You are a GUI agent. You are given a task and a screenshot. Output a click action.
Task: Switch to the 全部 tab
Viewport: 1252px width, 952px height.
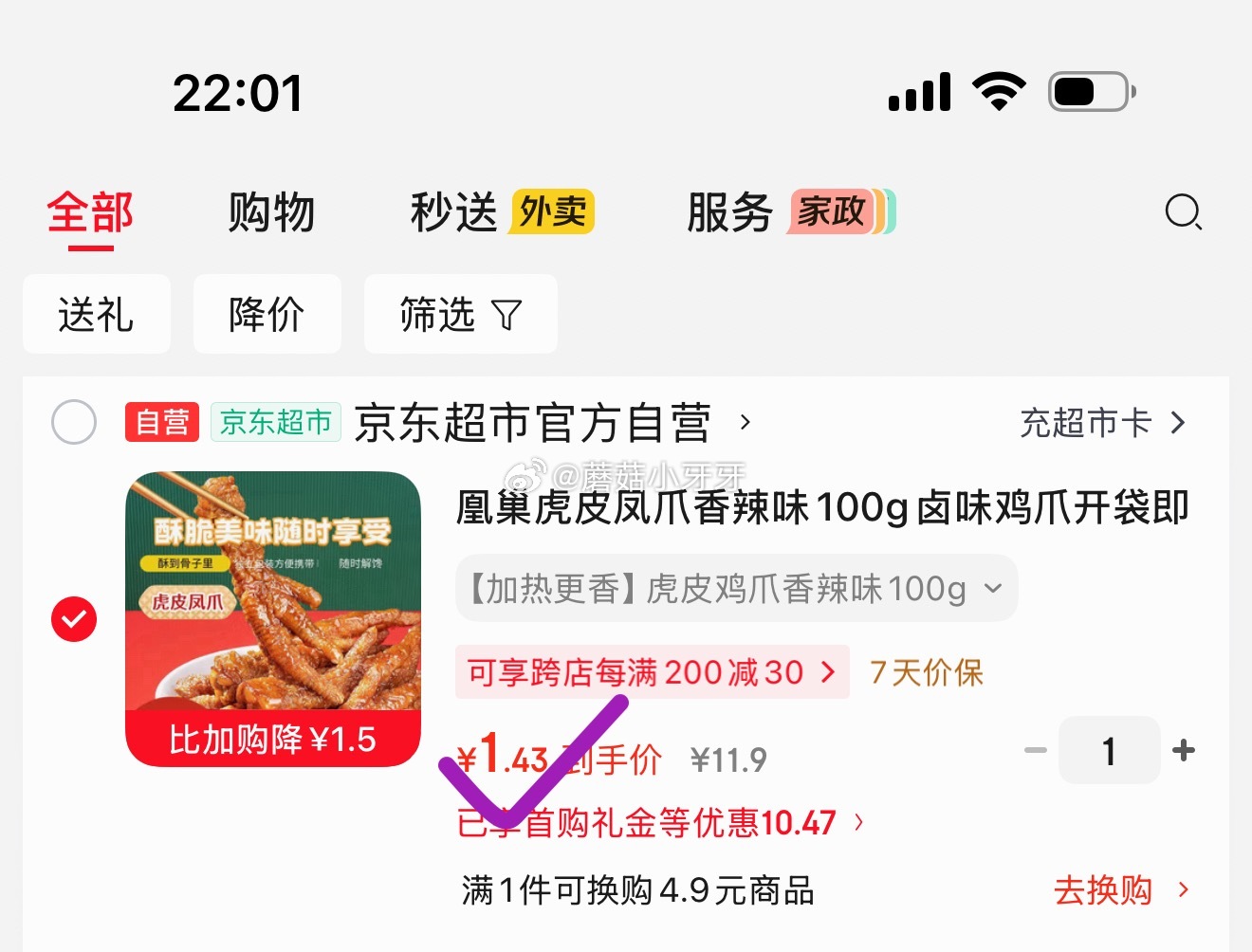90,212
